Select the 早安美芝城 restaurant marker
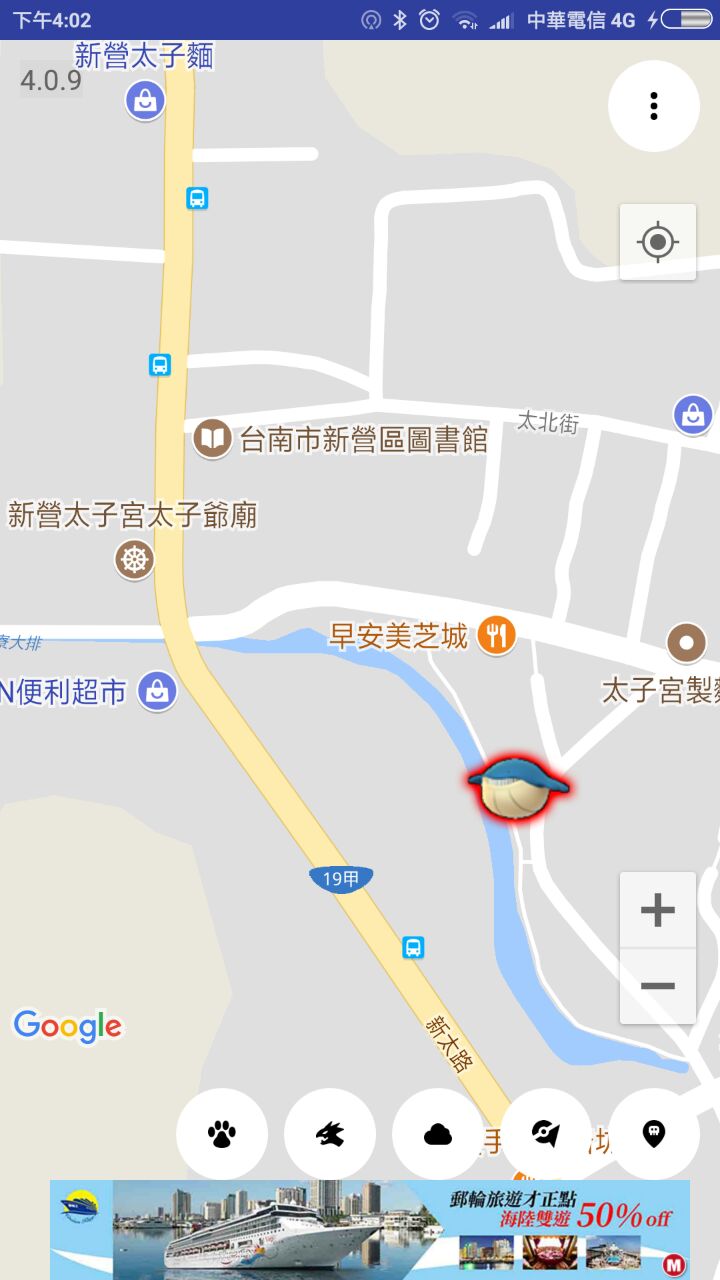The image size is (720, 1280). (x=496, y=635)
